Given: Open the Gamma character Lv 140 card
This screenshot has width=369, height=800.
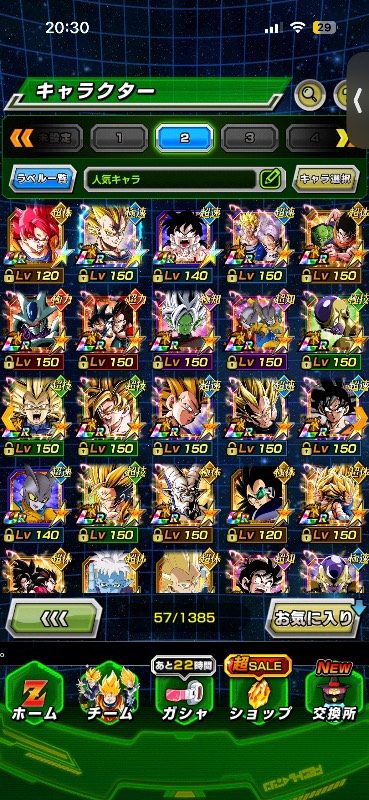Looking at the screenshot, I should 35,504.
